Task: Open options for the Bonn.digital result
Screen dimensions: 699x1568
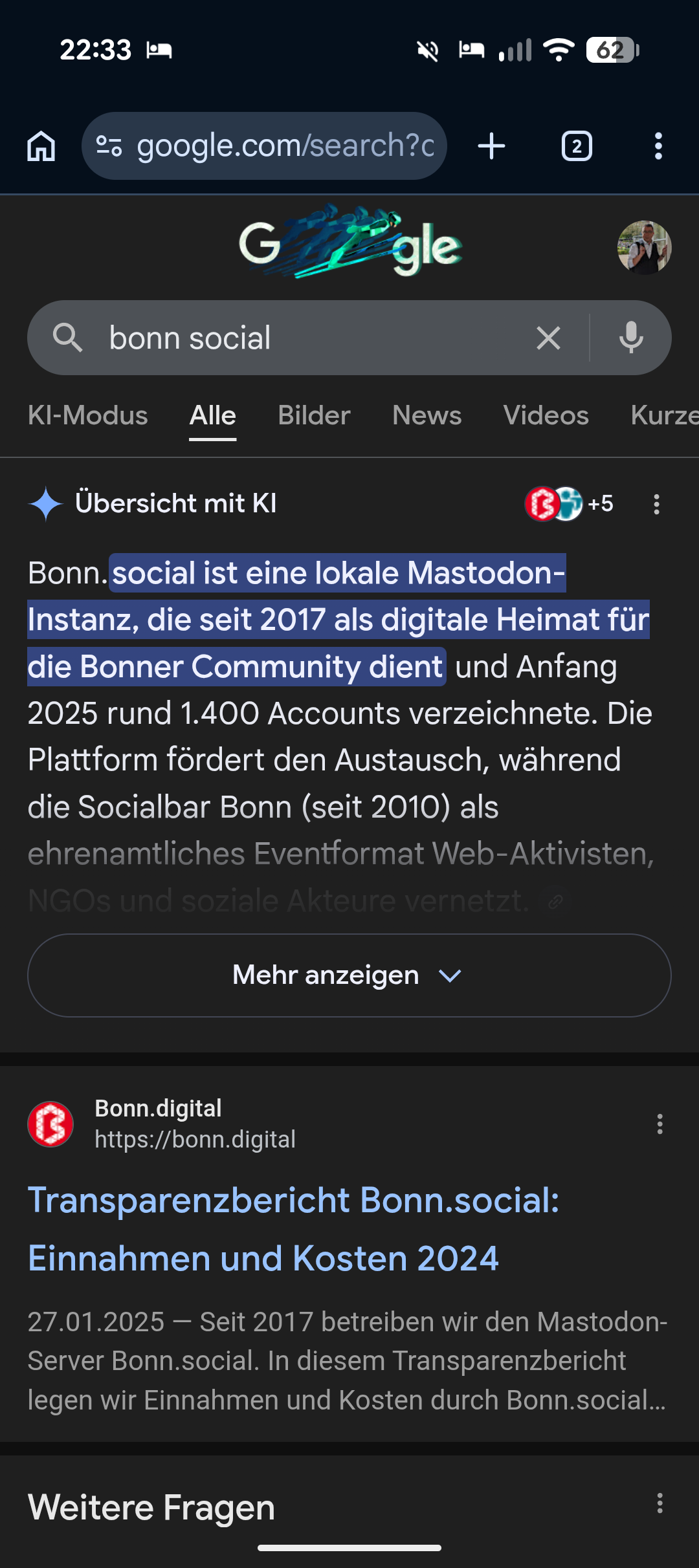Action: pos(660,1124)
